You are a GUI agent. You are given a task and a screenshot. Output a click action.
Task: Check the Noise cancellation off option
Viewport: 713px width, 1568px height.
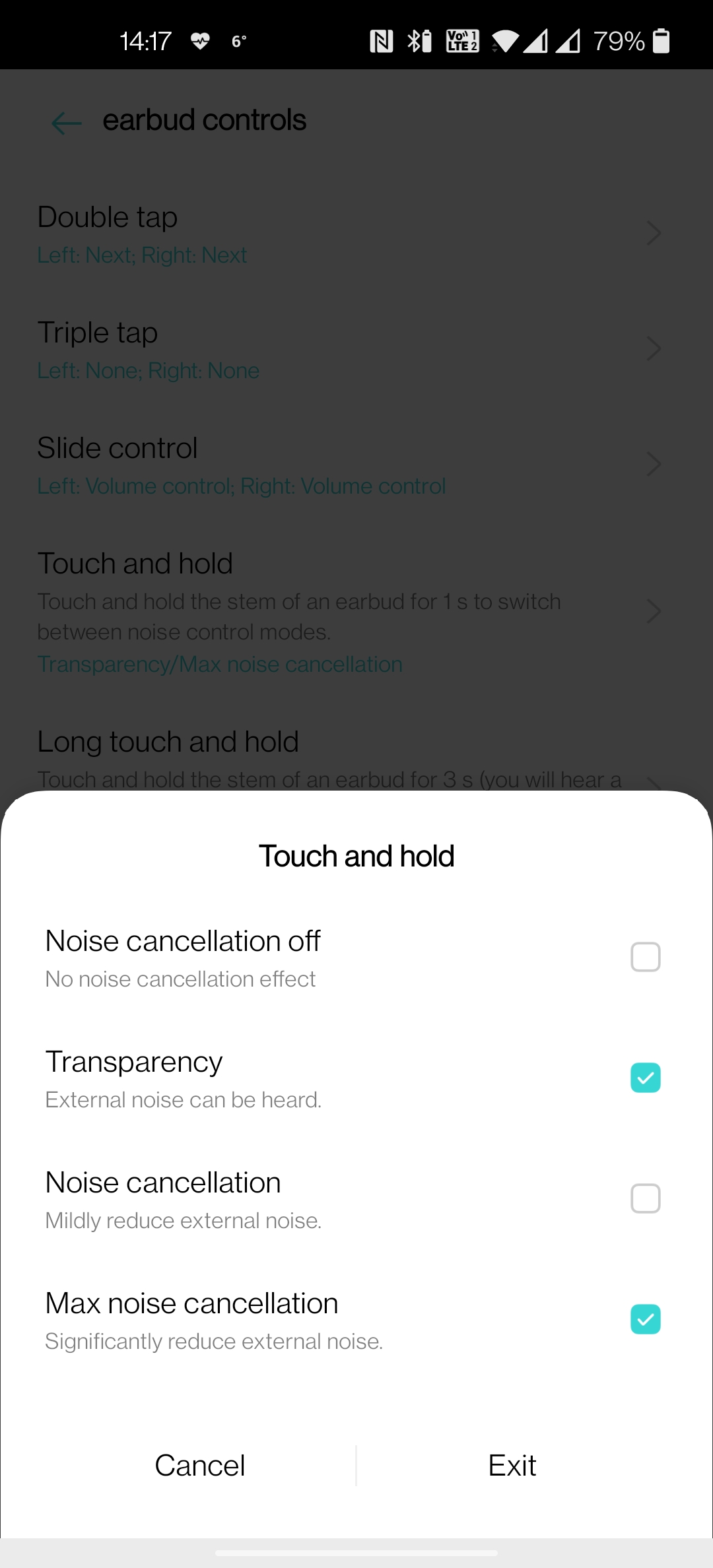pyautogui.click(x=645, y=957)
